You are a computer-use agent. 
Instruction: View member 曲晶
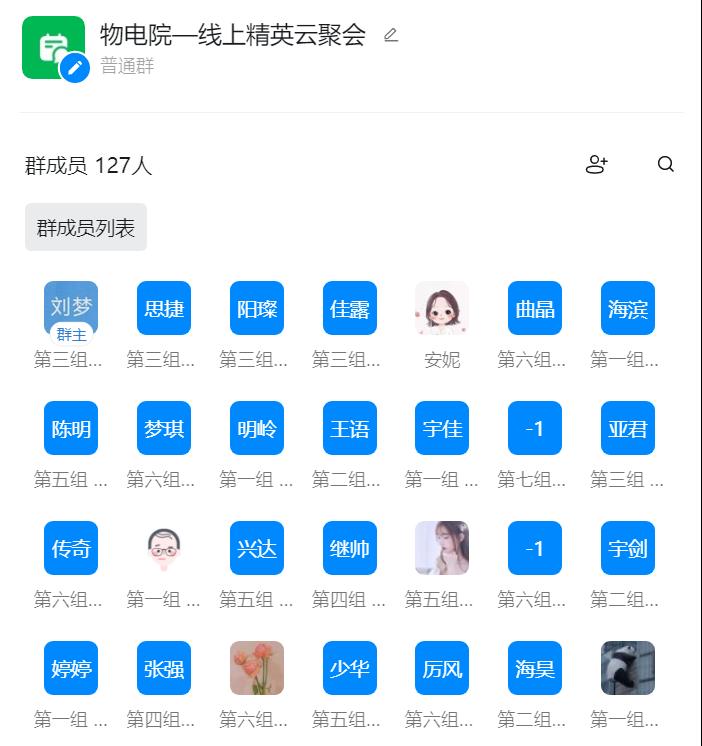[x=535, y=308]
